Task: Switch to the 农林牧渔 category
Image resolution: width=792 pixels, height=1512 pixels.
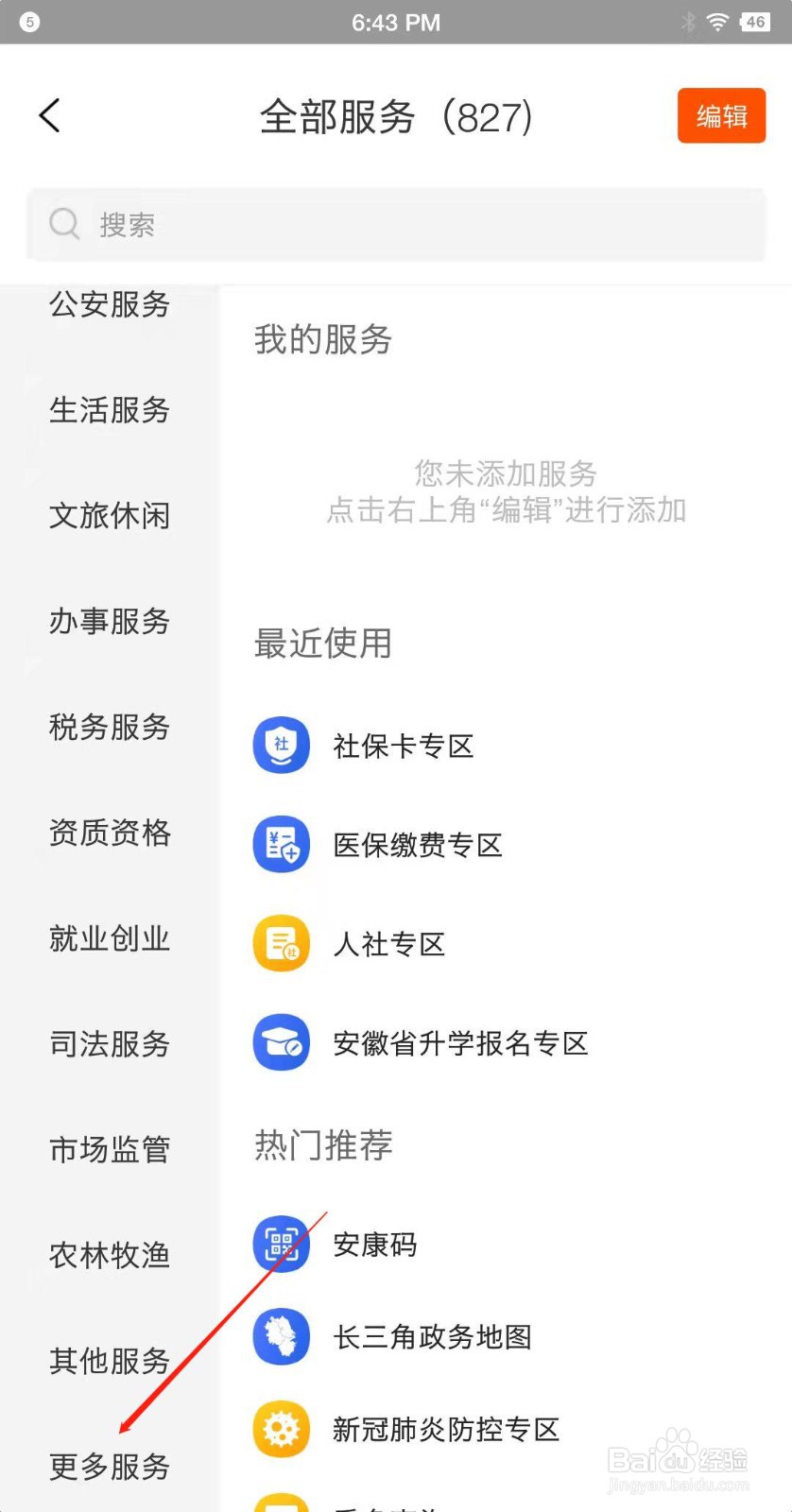Action: (x=110, y=1255)
